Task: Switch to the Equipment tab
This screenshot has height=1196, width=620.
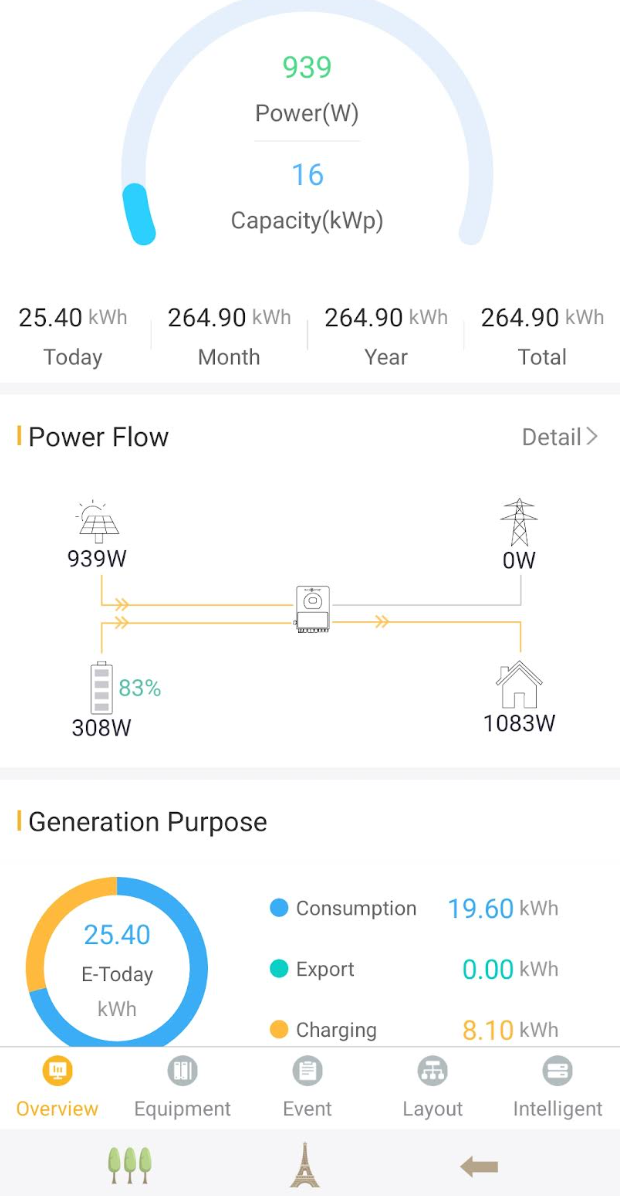Action: click(x=182, y=1088)
